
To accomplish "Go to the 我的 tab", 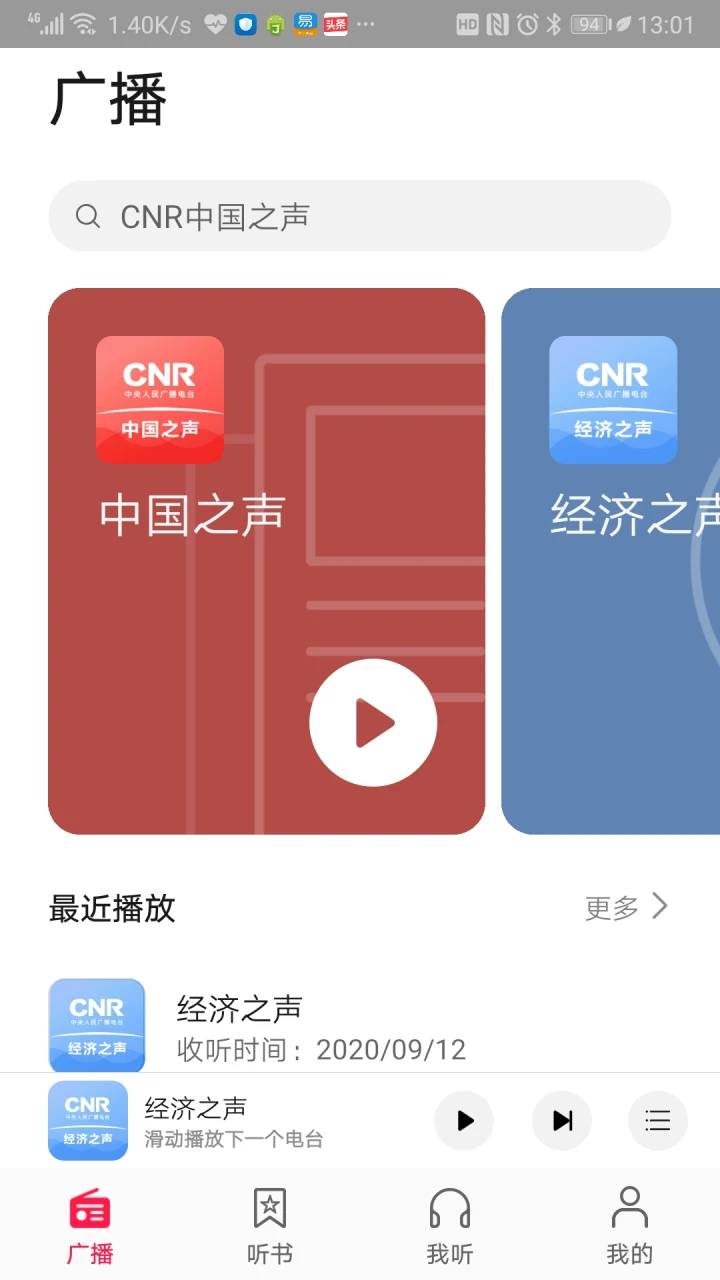I will [x=630, y=1225].
